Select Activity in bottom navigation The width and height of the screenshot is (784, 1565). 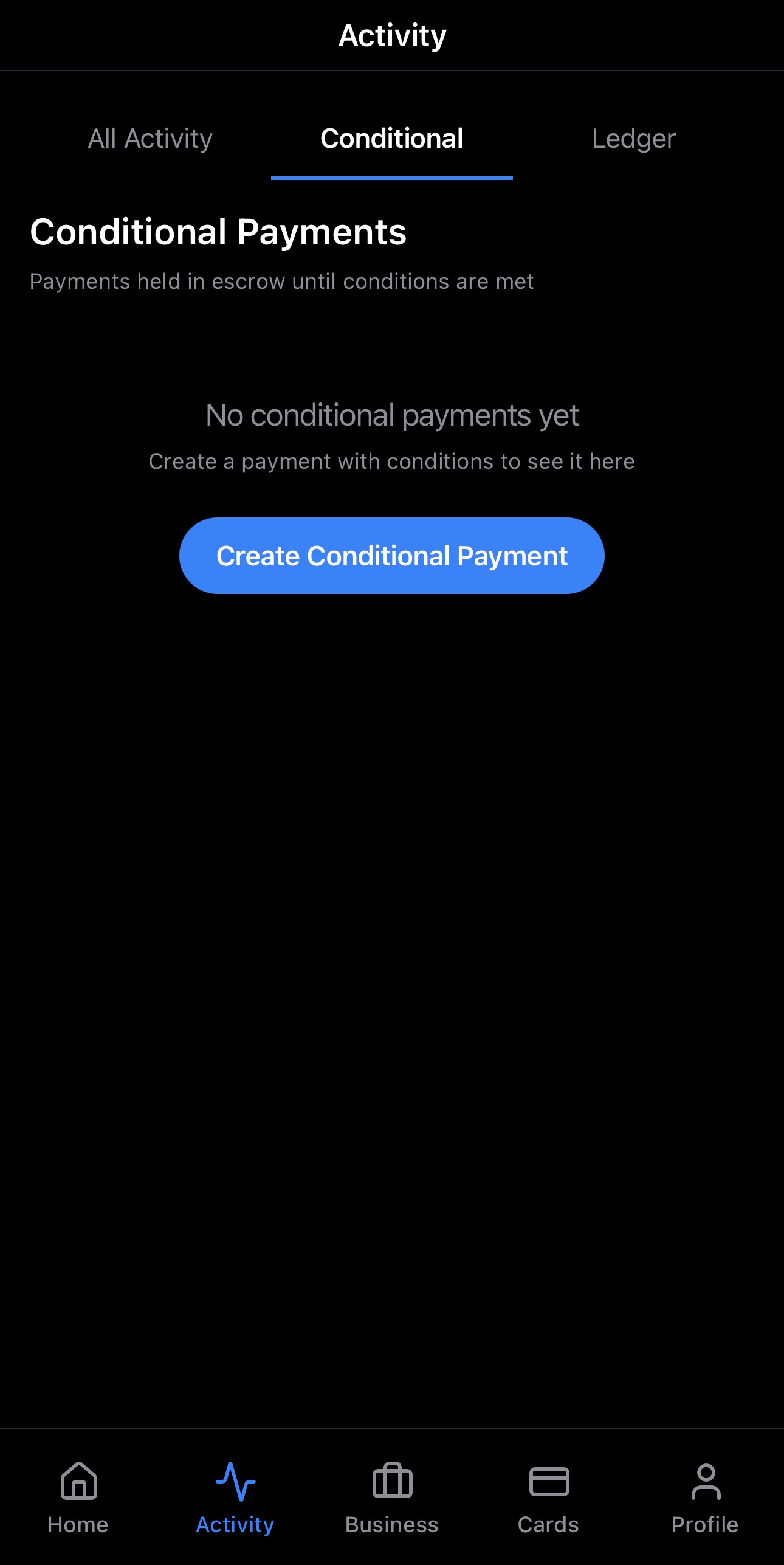pos(235,1498)
